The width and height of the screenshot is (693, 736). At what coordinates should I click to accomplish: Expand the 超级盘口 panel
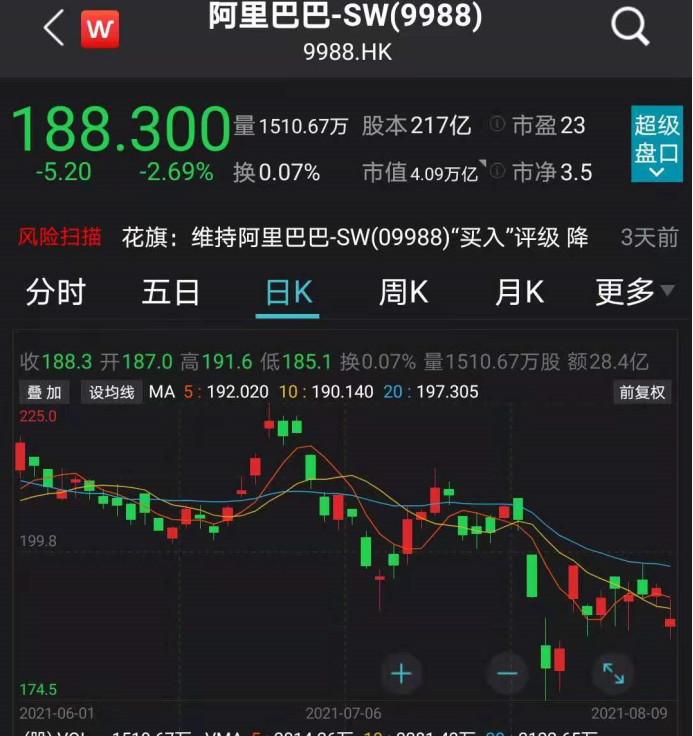pyautogui.click(x=657, y=145)
